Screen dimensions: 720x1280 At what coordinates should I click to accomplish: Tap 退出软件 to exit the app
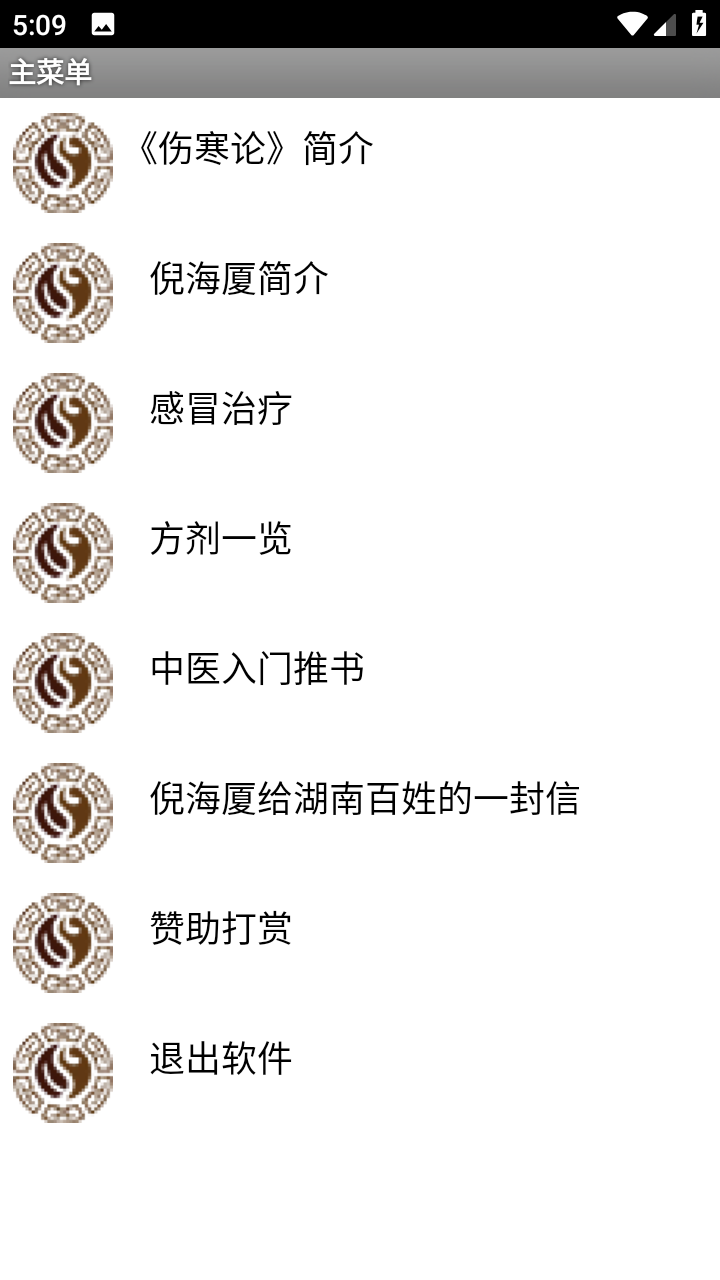point(220,1059)
